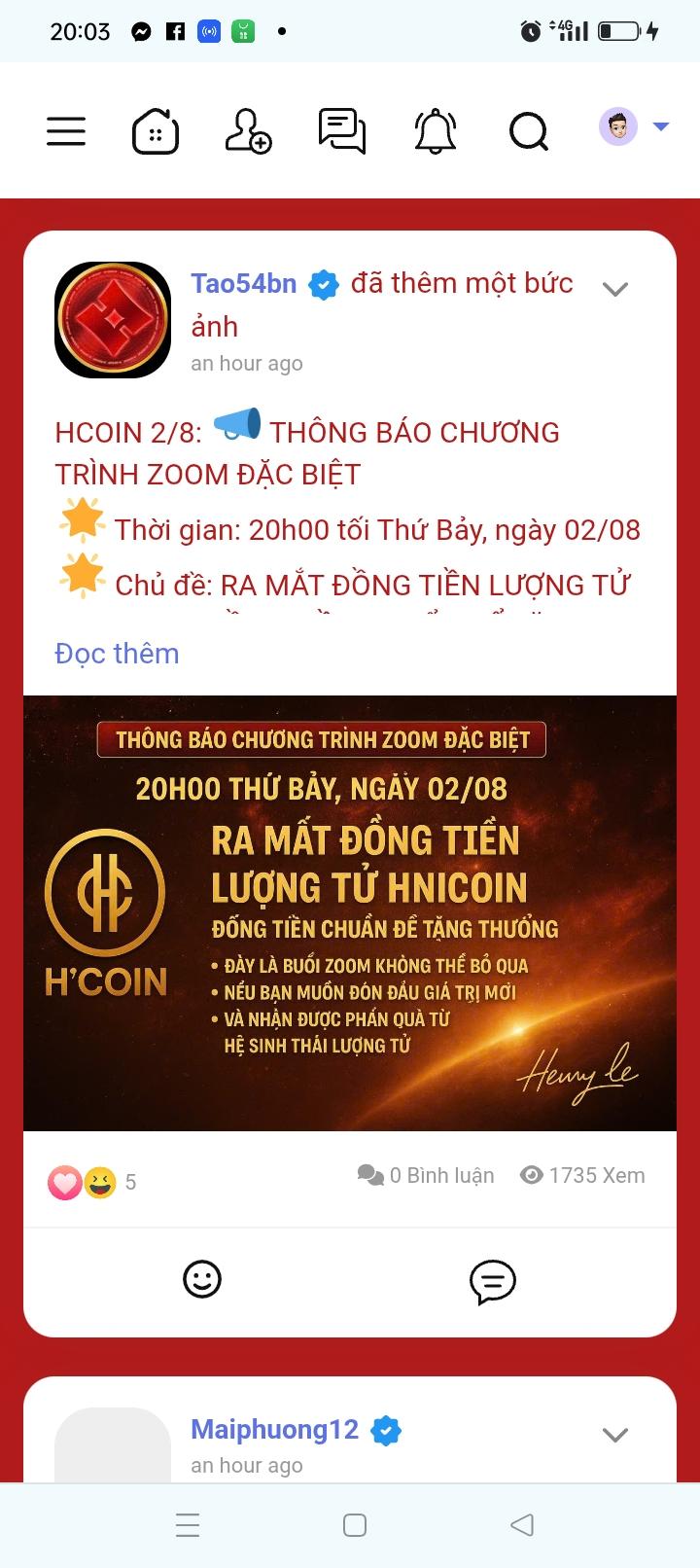
Task: Go to the home feed icon
Action: pos(156,130)
